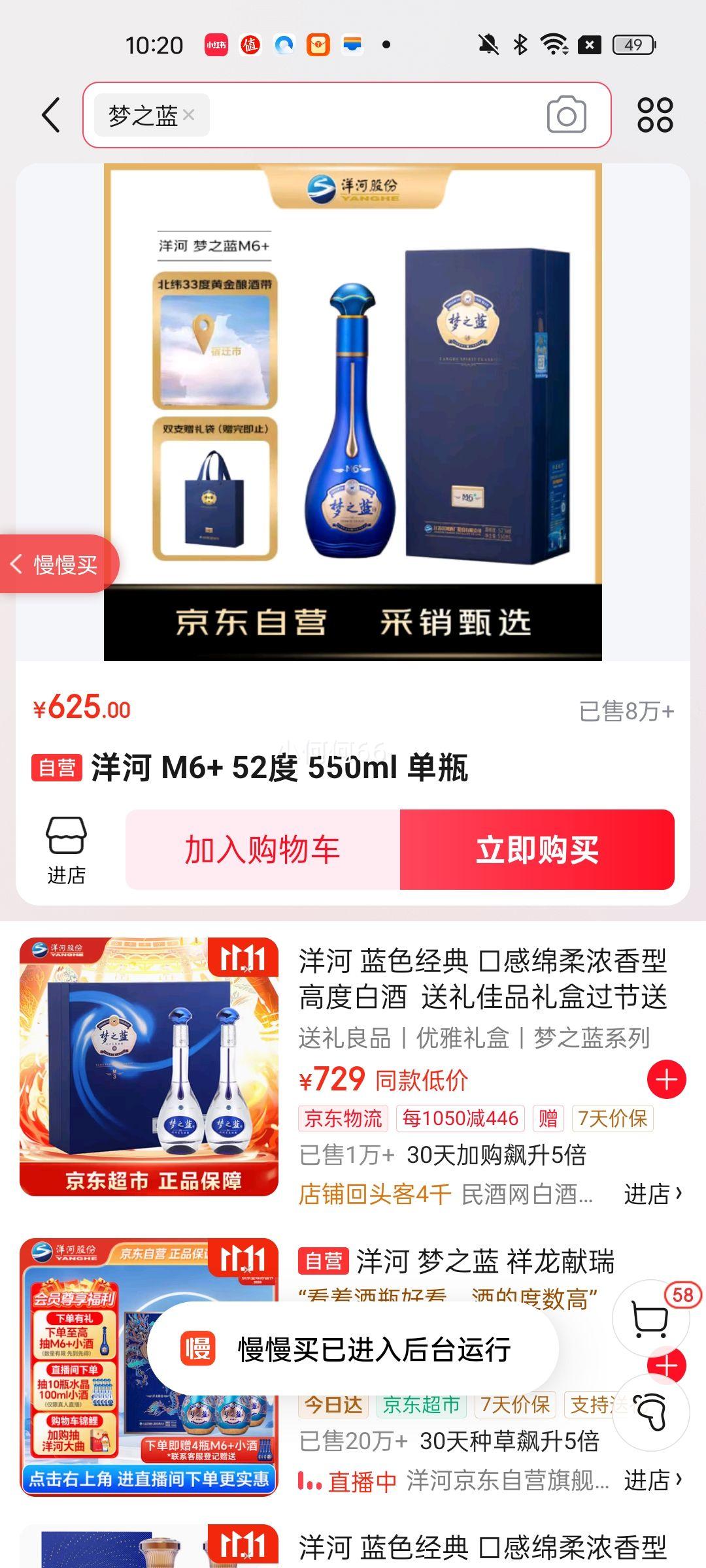Open the four-circle grid menu
Viewport: 706px width, 1568px height.
[x=655, y=116]
